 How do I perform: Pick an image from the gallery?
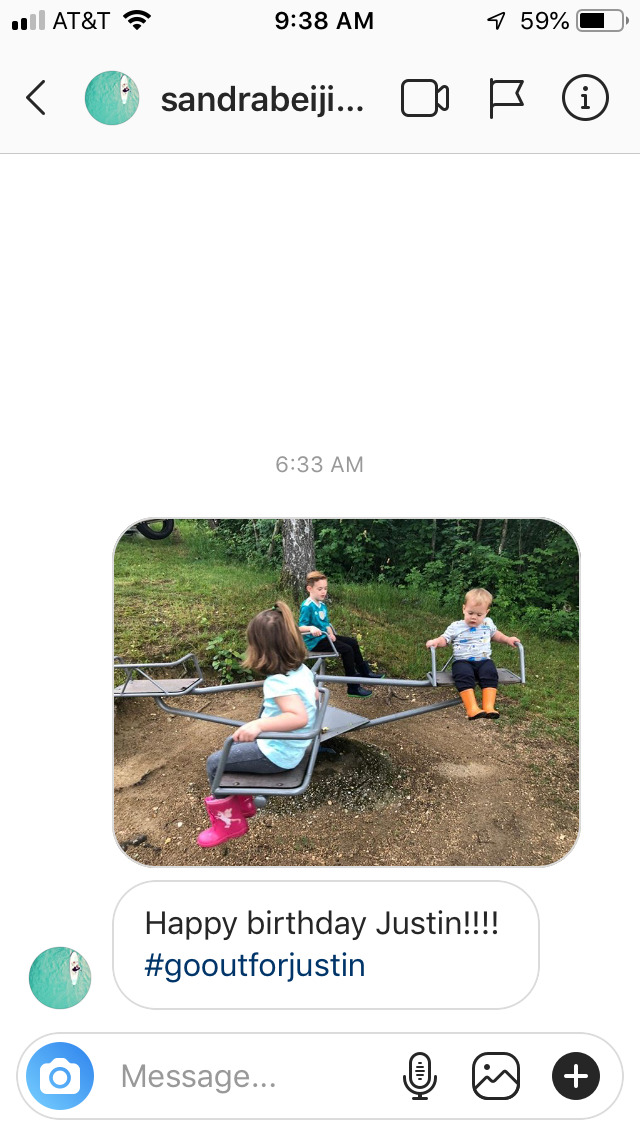tap(496, 1077)
